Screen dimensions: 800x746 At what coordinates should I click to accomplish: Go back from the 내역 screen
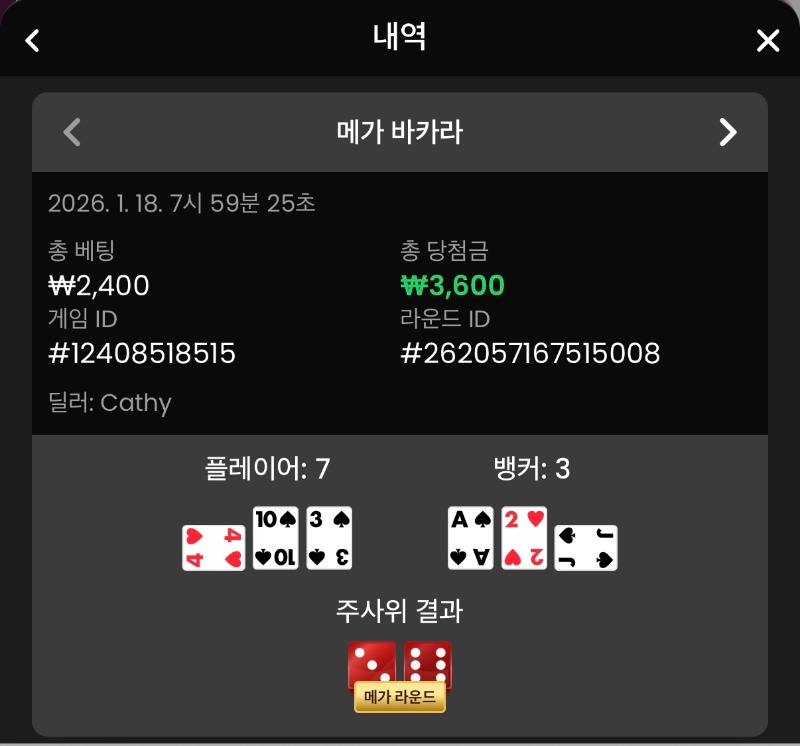(33, 40)
